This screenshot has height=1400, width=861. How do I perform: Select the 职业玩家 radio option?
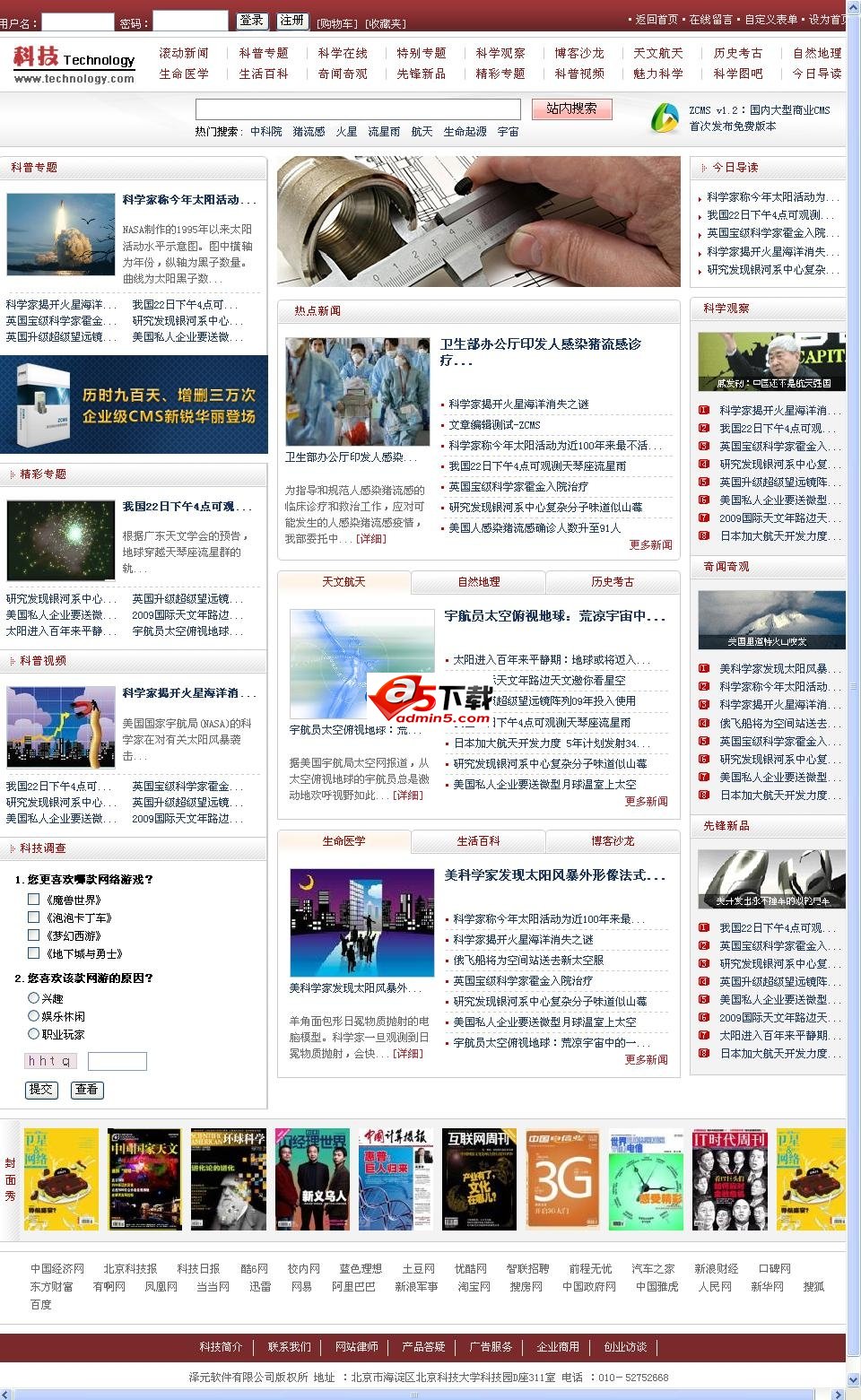pyautogui.click(x=34, y=1034)
